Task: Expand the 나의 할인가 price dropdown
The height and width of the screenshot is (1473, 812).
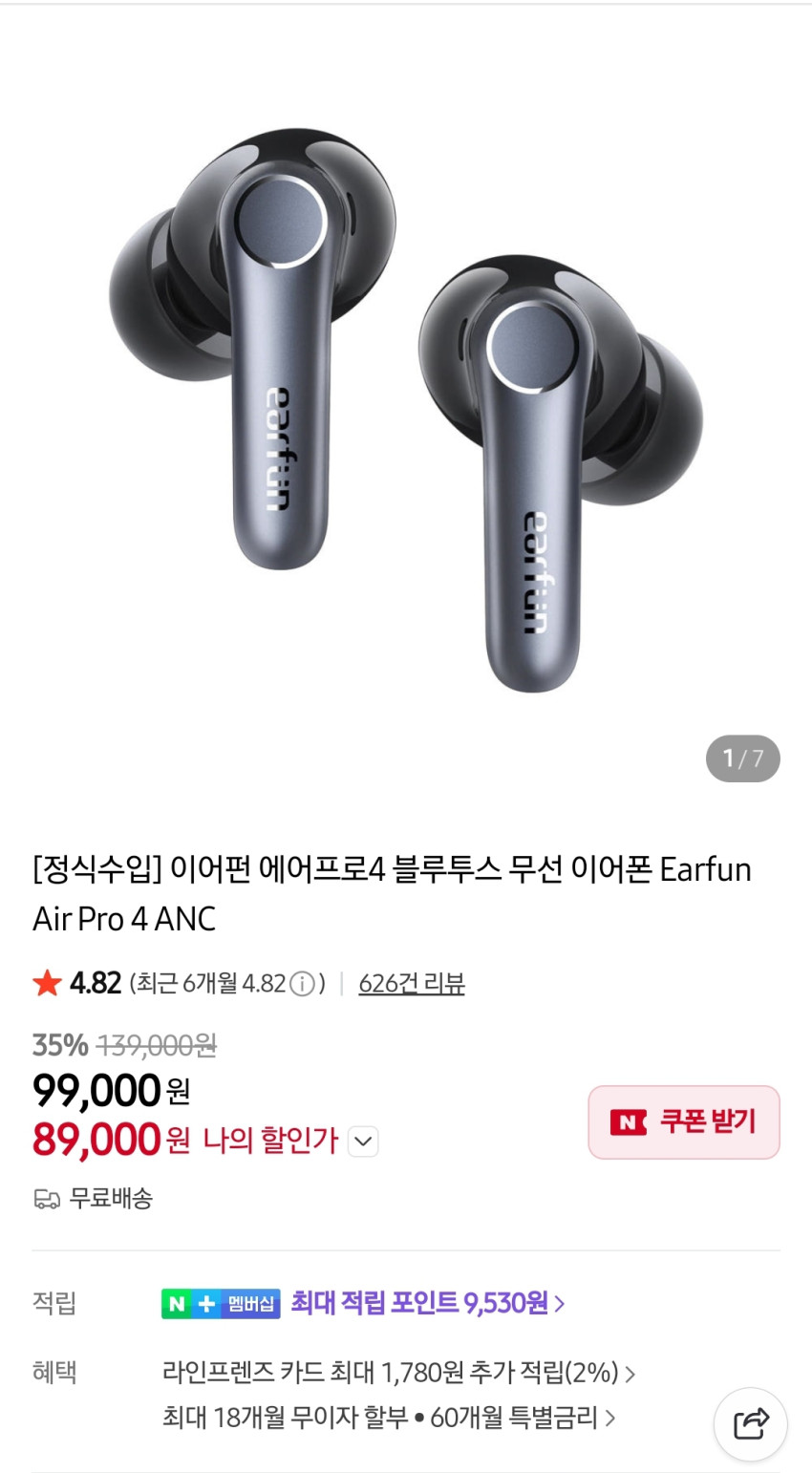Action: click(x=363, y=1142)
